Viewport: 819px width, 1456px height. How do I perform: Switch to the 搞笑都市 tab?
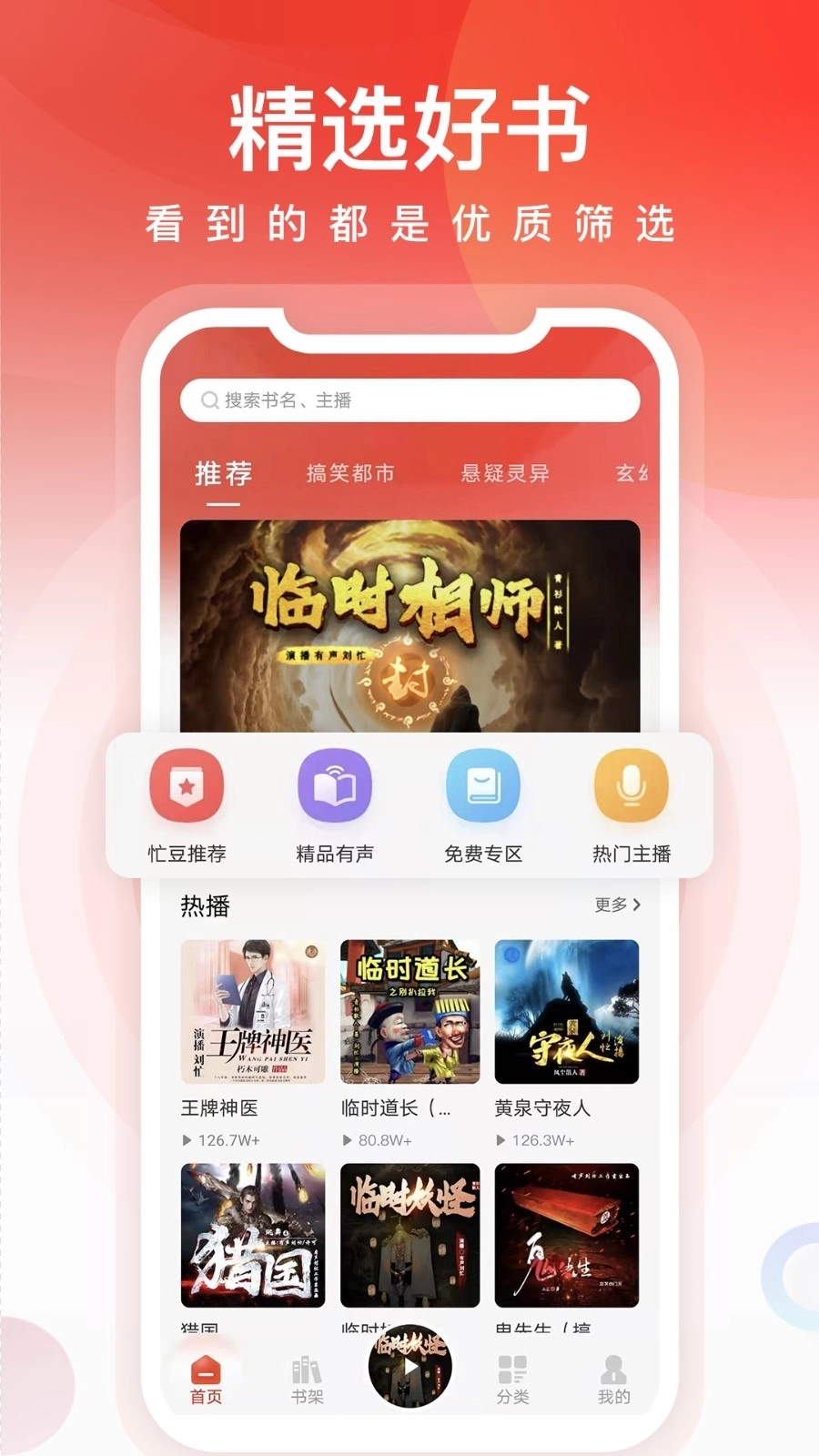click(x=350, y=473)
